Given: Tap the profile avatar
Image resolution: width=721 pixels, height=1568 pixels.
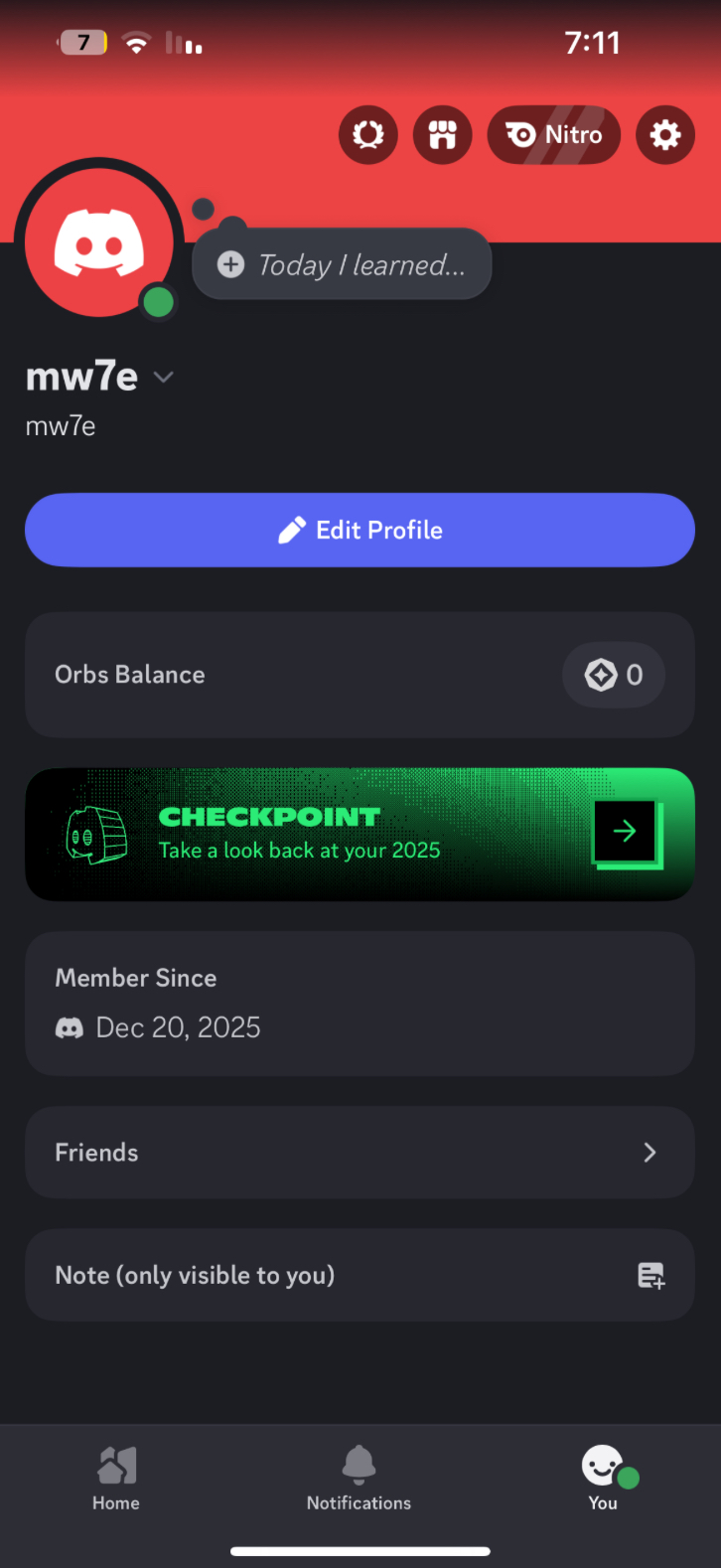Looking at the screenshot, I should pos(99,242).
